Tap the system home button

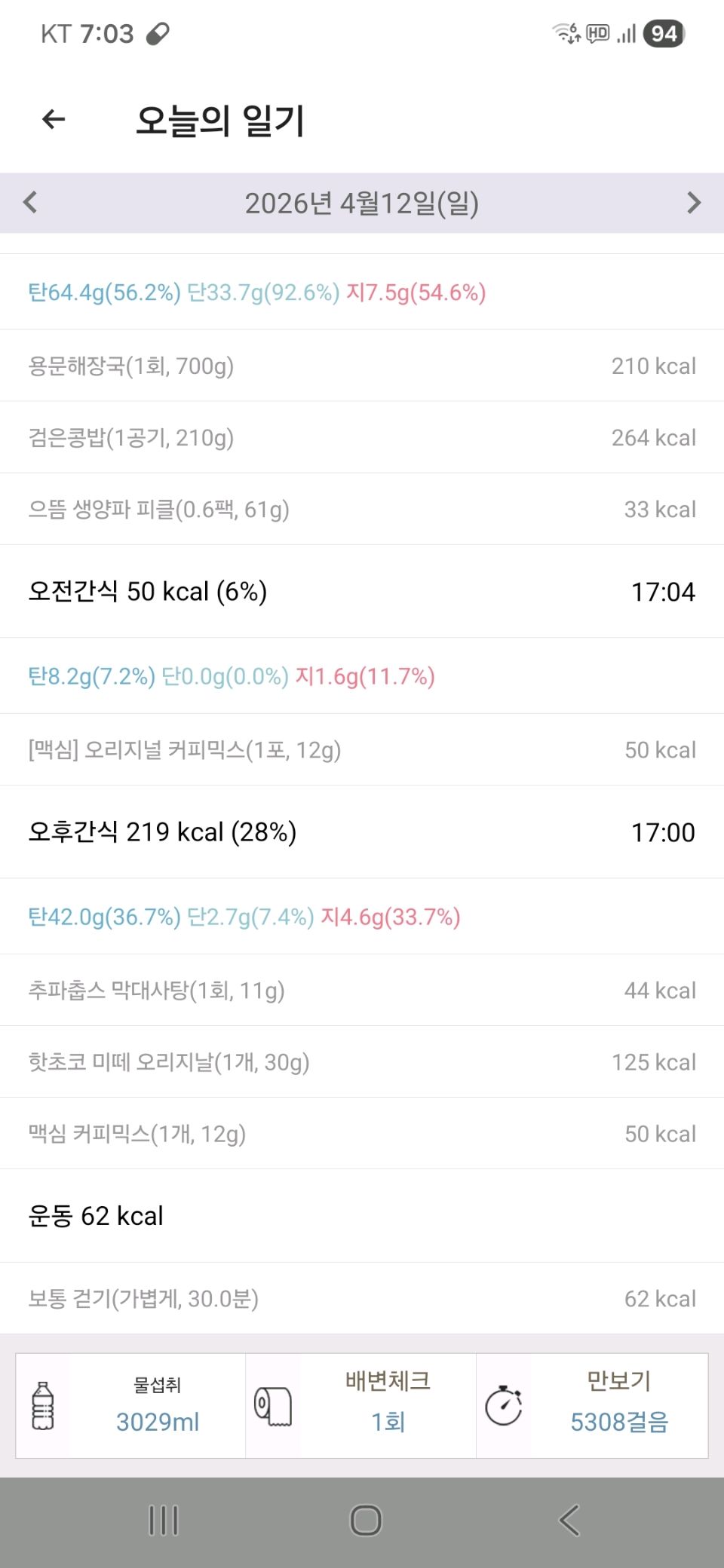(366, 1521)
